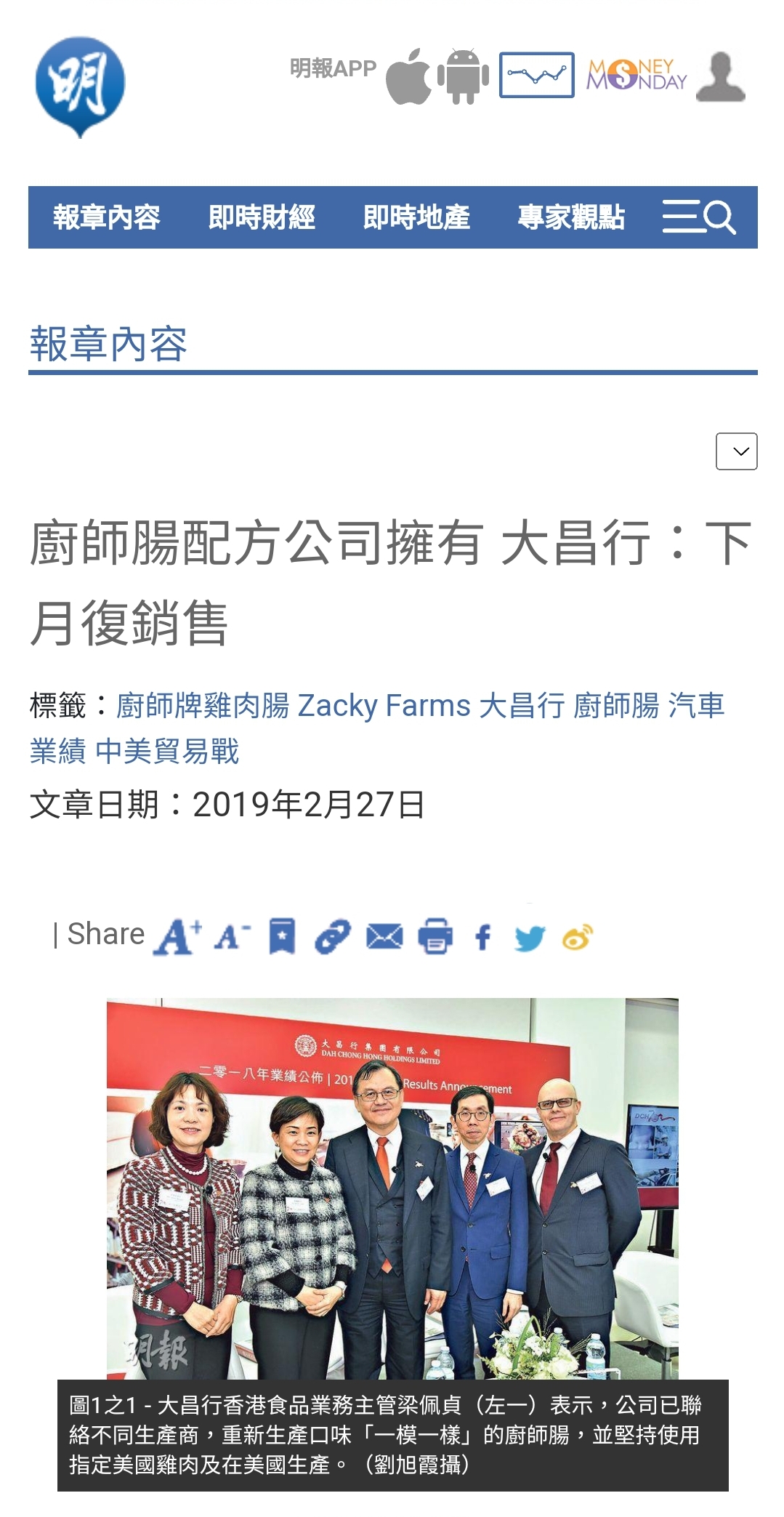Increase the article font size
784x1517 pixels.
[177, 936]
